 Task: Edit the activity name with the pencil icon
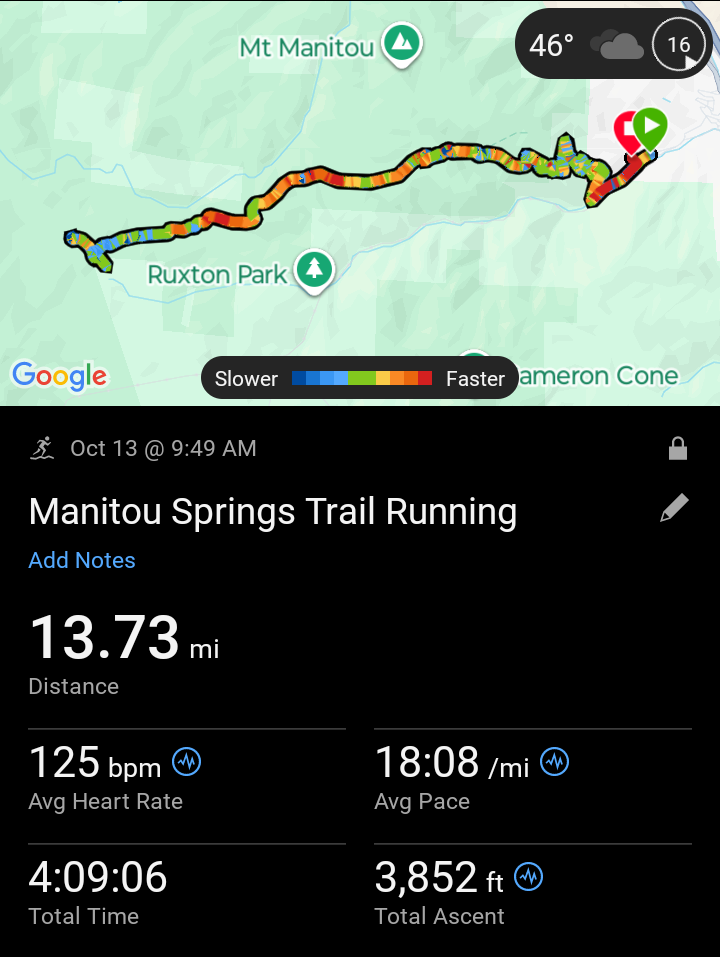coord(674,509)
